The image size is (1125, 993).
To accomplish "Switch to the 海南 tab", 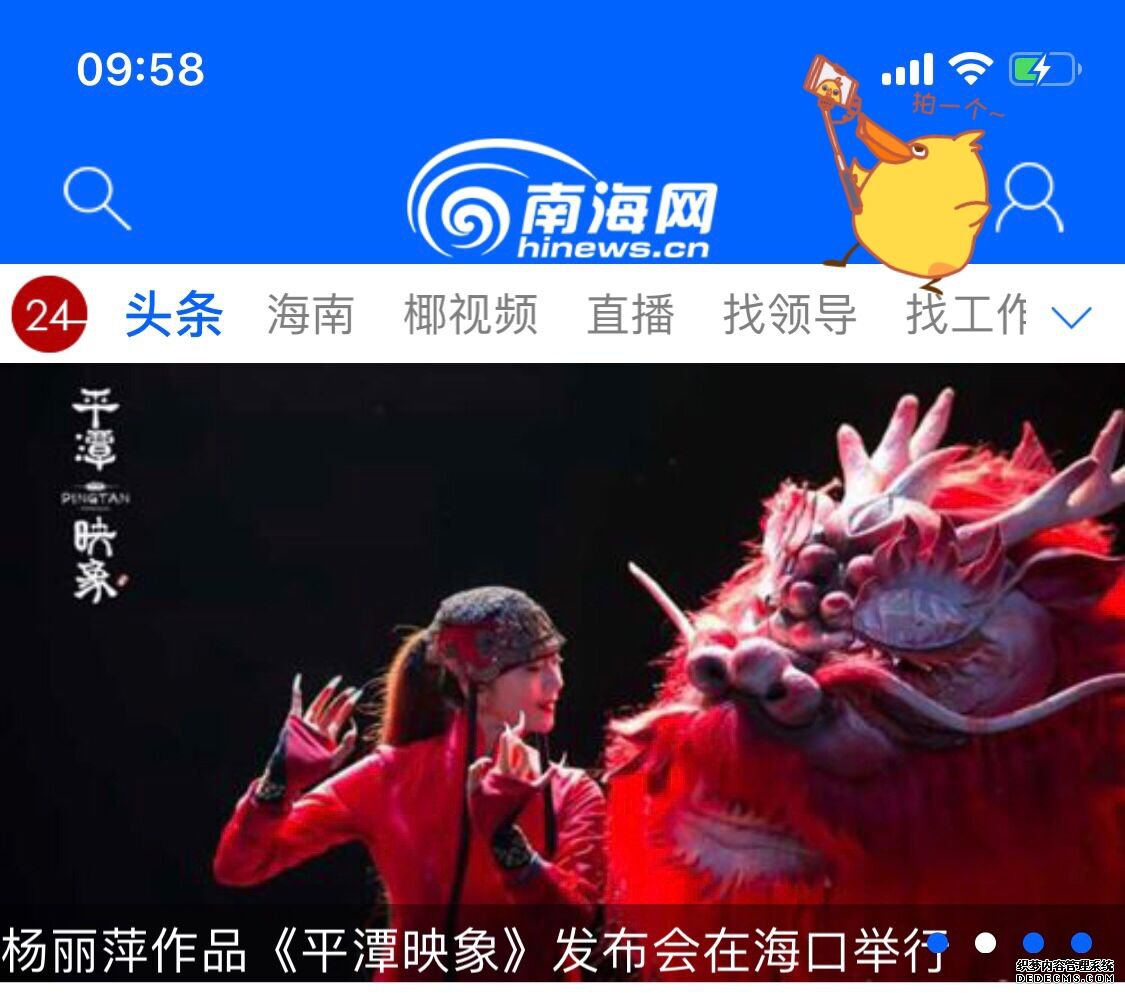I will 310,315.
